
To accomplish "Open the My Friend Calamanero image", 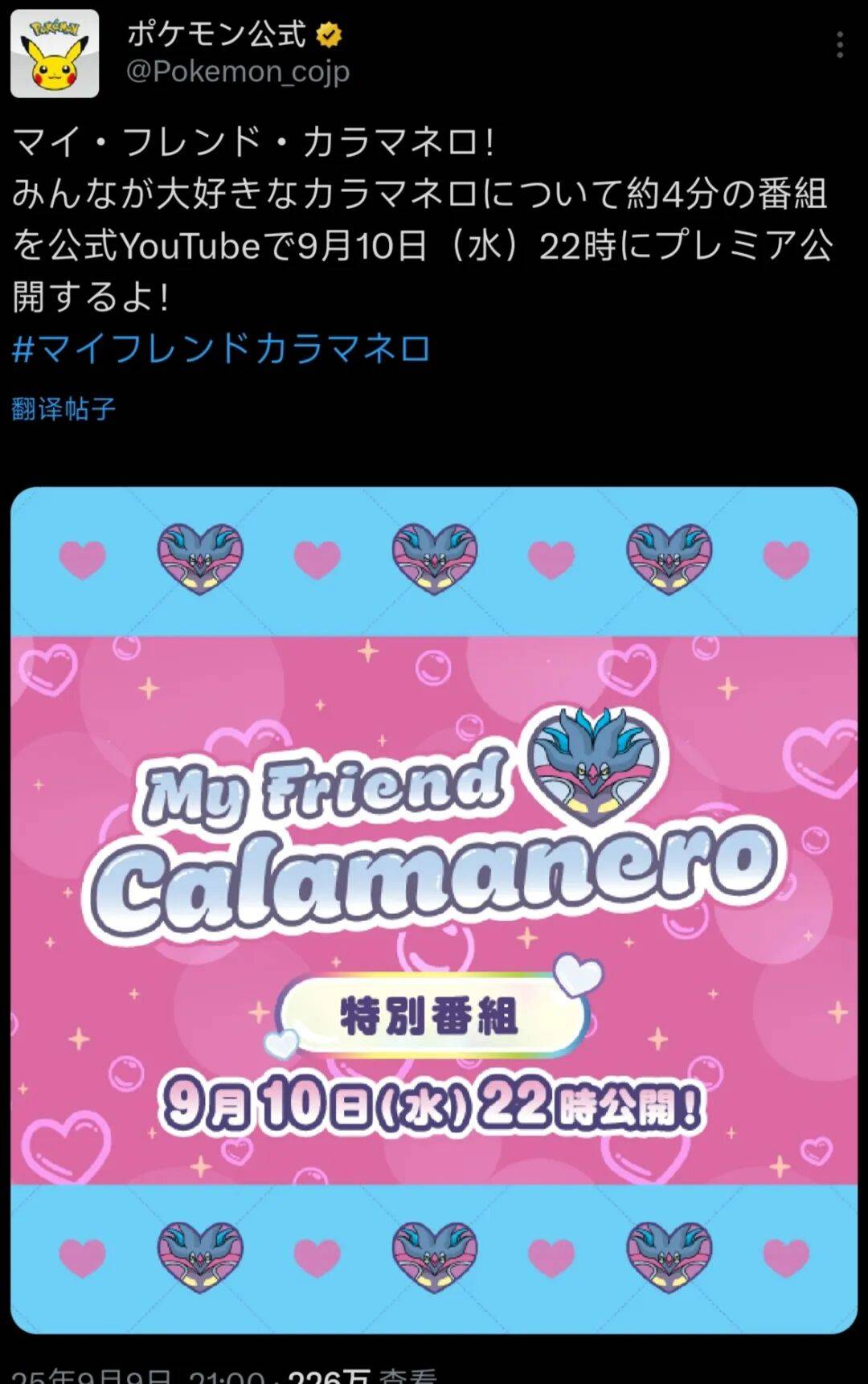I will 434,908.
